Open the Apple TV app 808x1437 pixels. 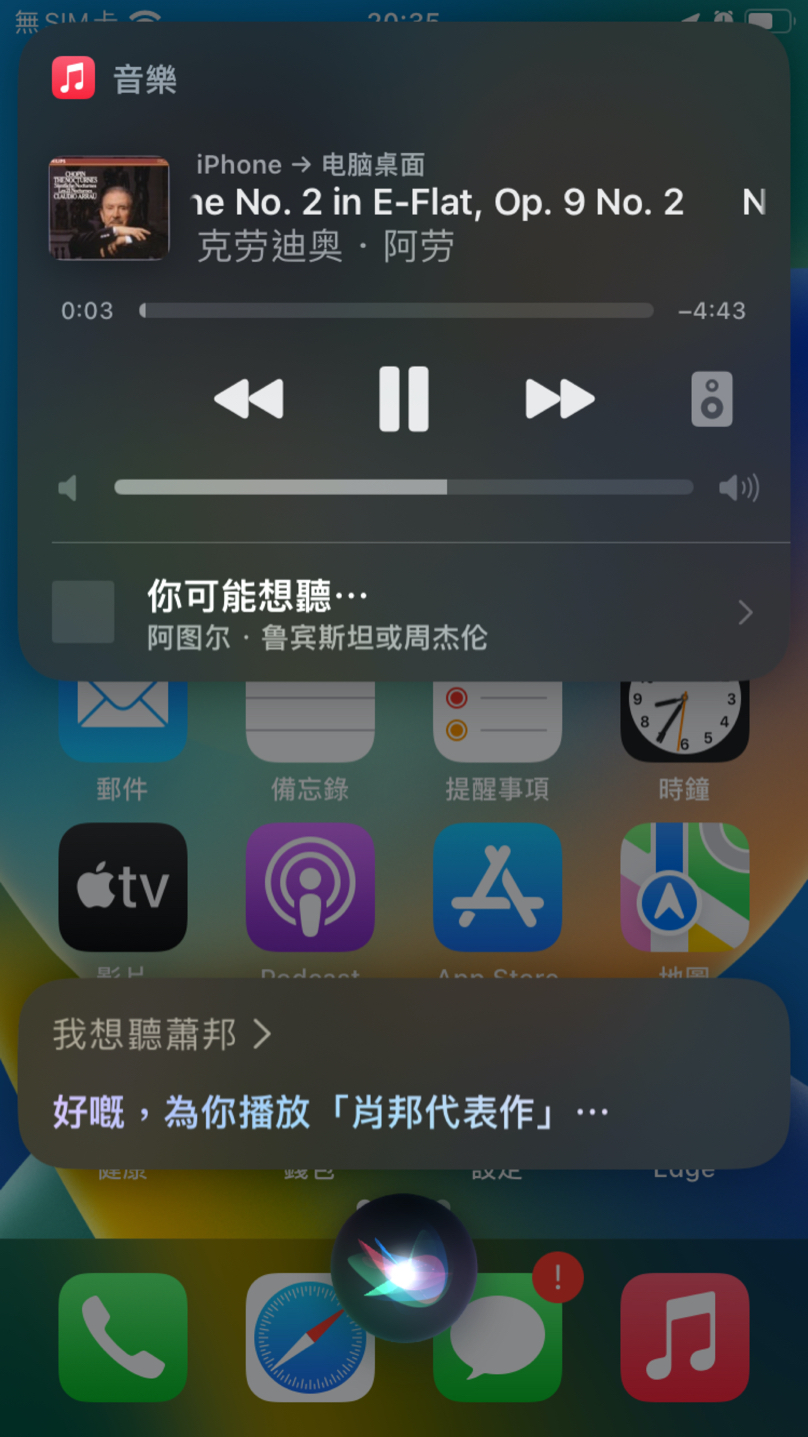coord(123,887)
